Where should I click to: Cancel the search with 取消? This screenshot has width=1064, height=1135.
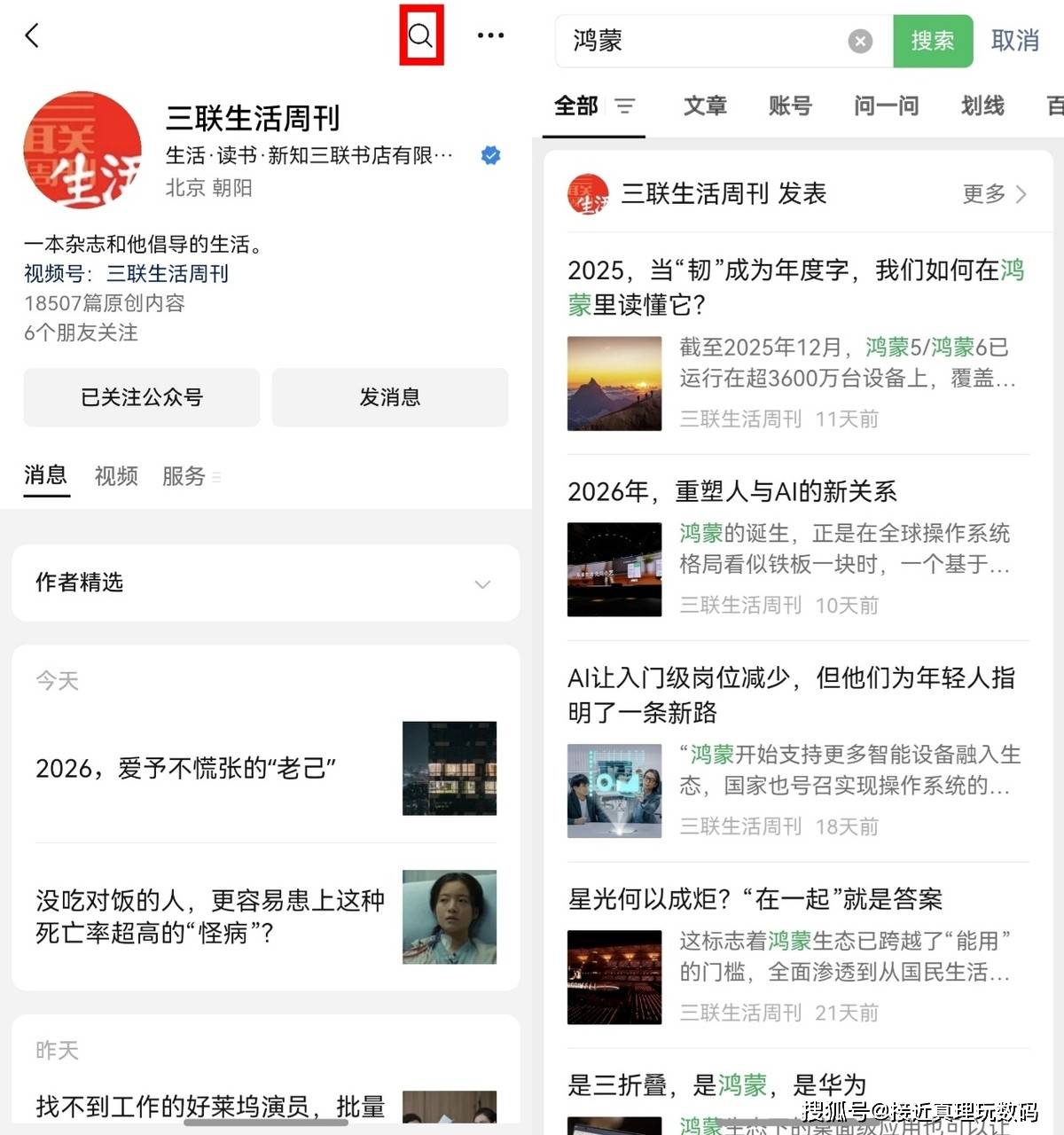pyautogui.click(x=1014, y=41)
